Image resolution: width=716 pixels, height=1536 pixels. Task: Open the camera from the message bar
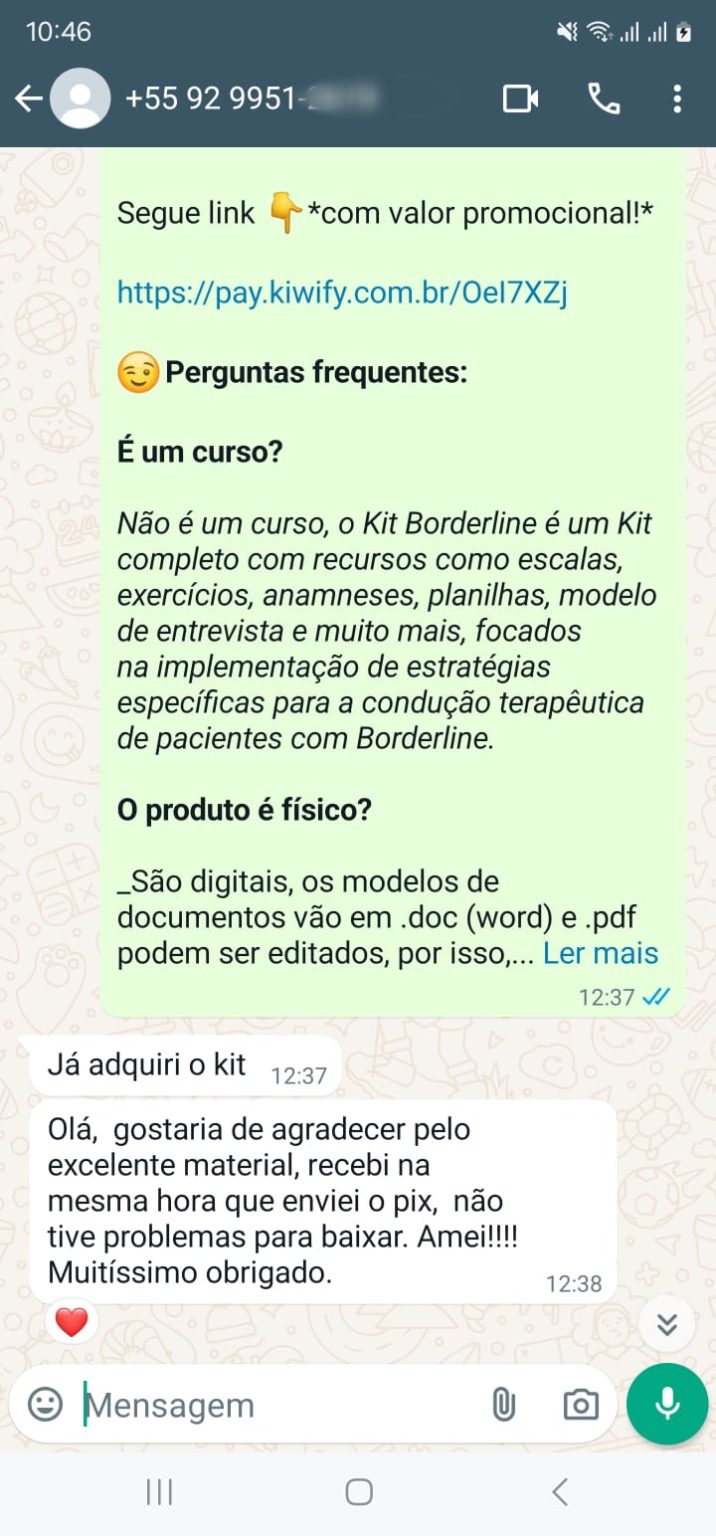pos(580,1405)
